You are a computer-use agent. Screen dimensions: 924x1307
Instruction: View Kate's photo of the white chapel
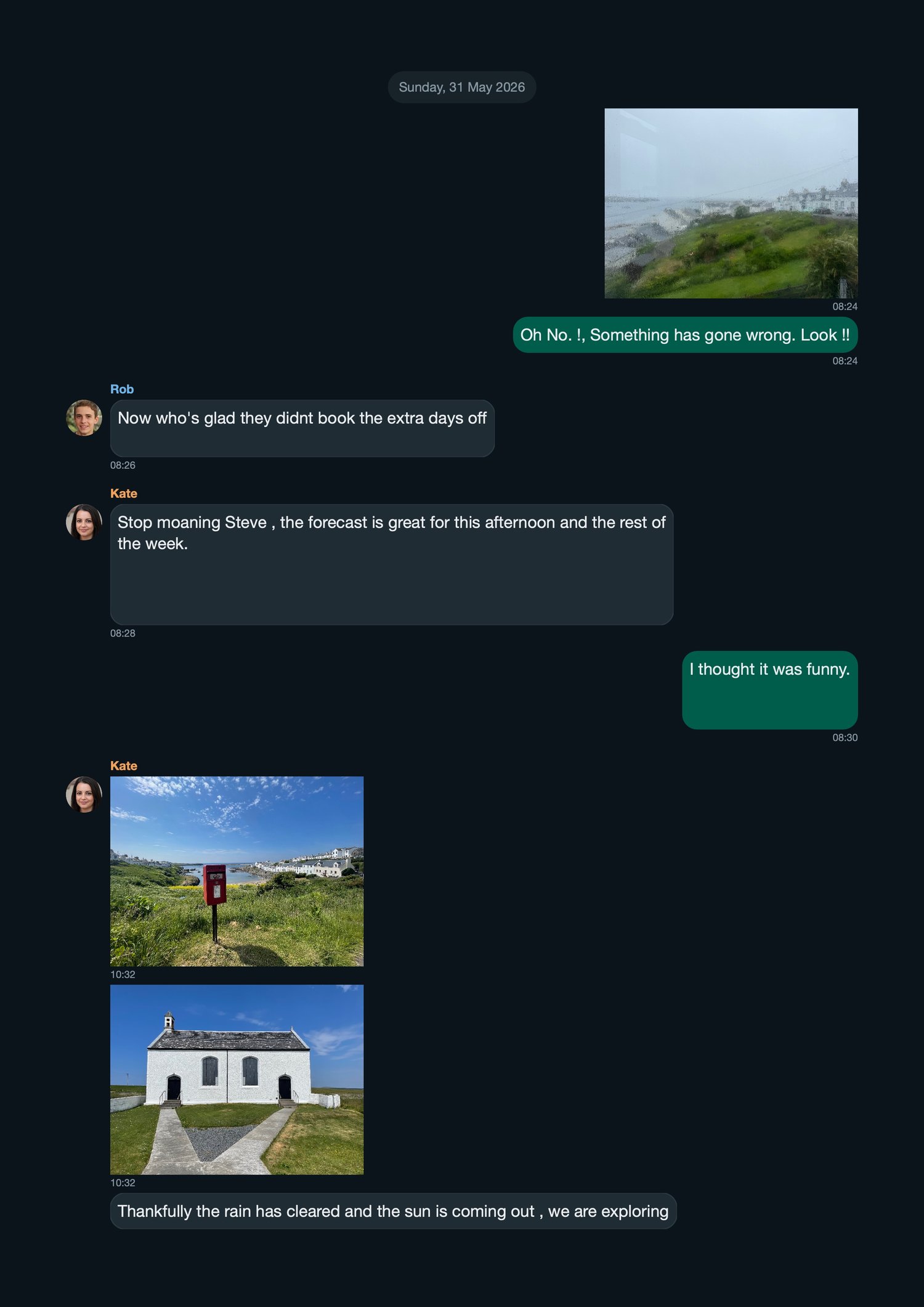(x=237, y=1080)
